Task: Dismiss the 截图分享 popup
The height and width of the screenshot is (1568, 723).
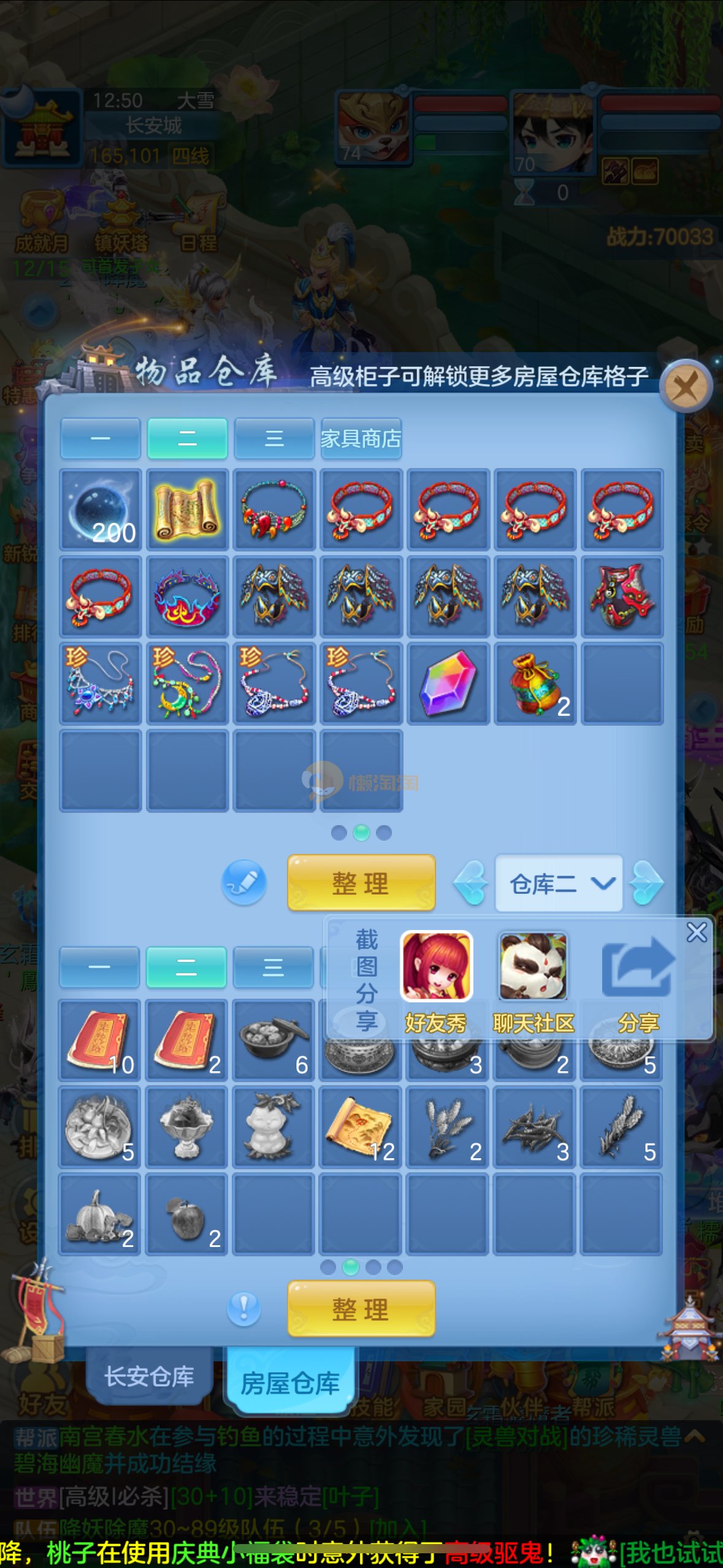Action: [x=697, y=932]
